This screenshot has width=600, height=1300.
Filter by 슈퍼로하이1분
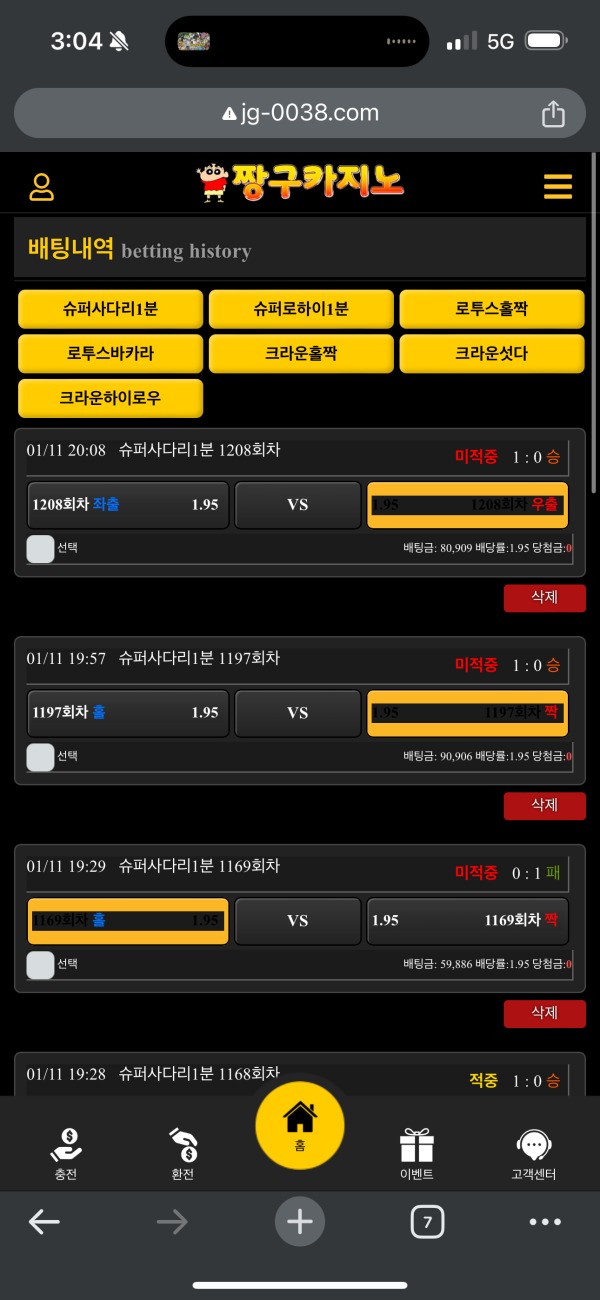[x=300, y=309]
